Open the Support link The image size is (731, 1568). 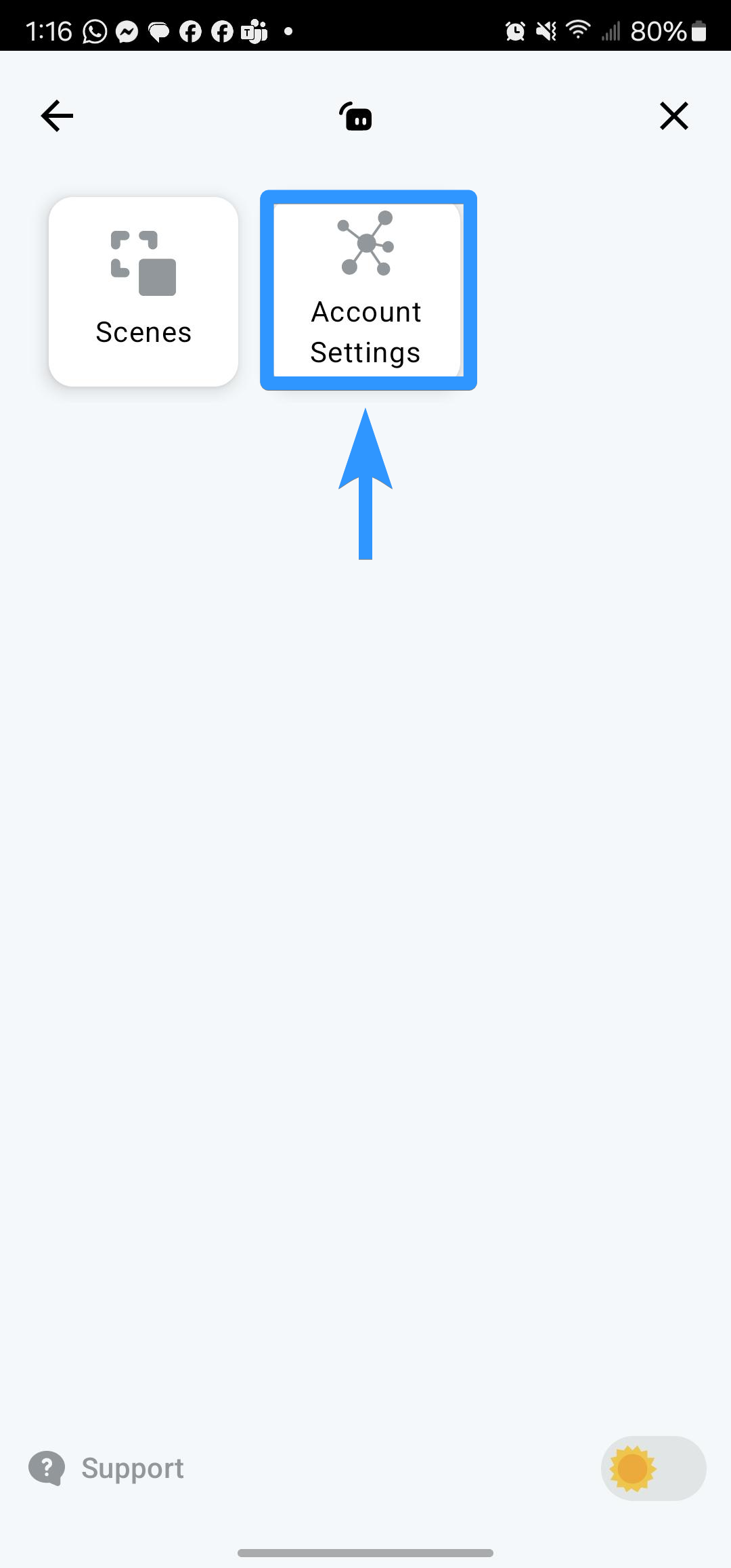[x=107, y=1468]
